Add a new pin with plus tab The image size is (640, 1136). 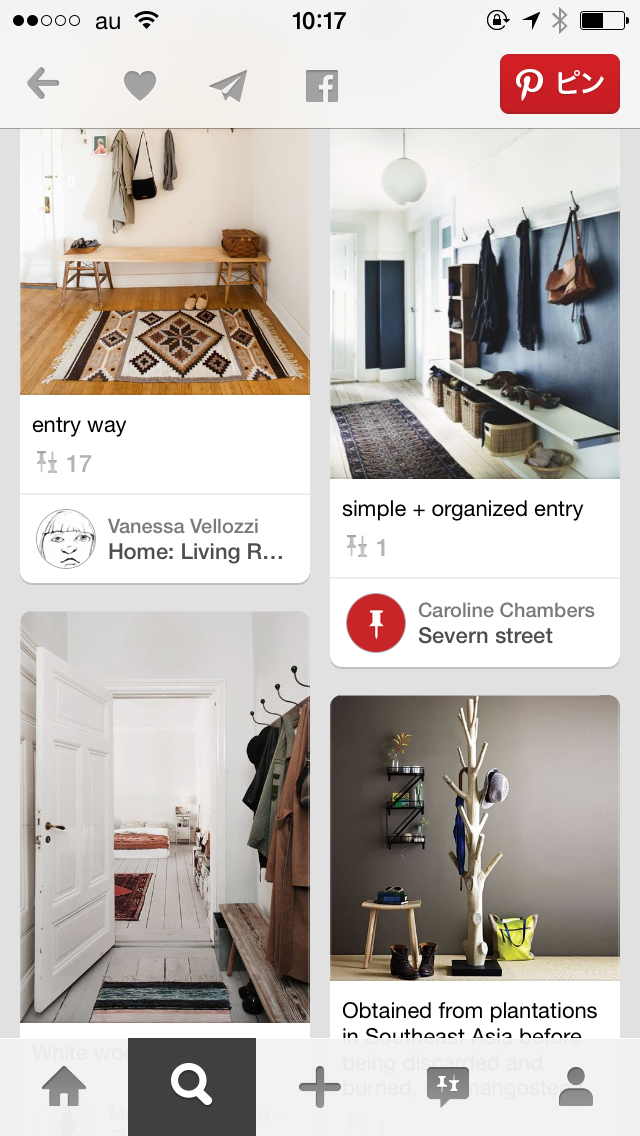point(320,1086)
